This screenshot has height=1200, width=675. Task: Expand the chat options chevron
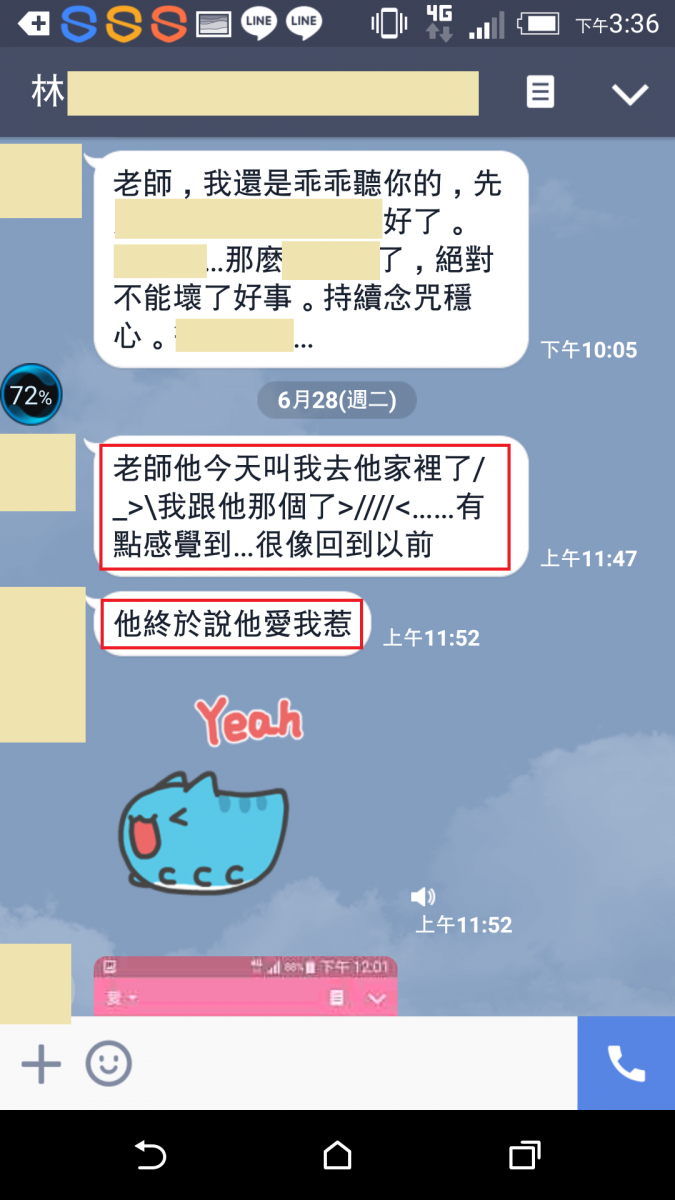pos(630,94)
